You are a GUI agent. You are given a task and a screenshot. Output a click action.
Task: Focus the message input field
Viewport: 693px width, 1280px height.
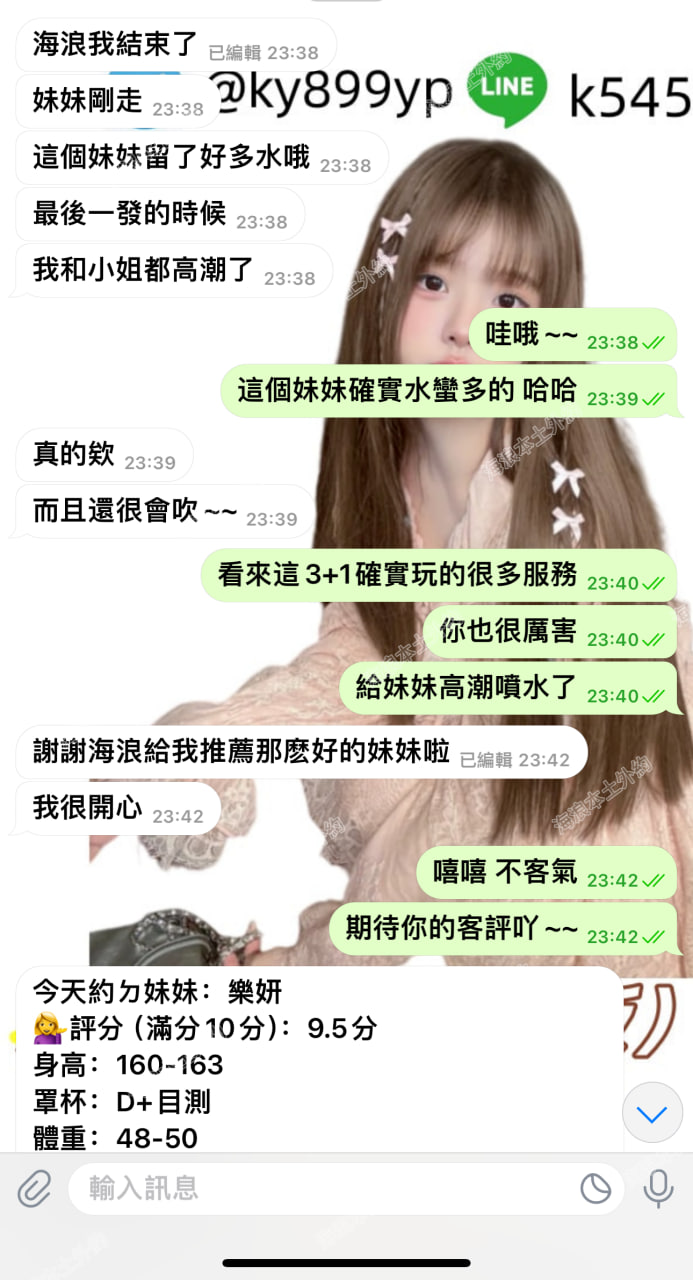tap(320, 1188)
